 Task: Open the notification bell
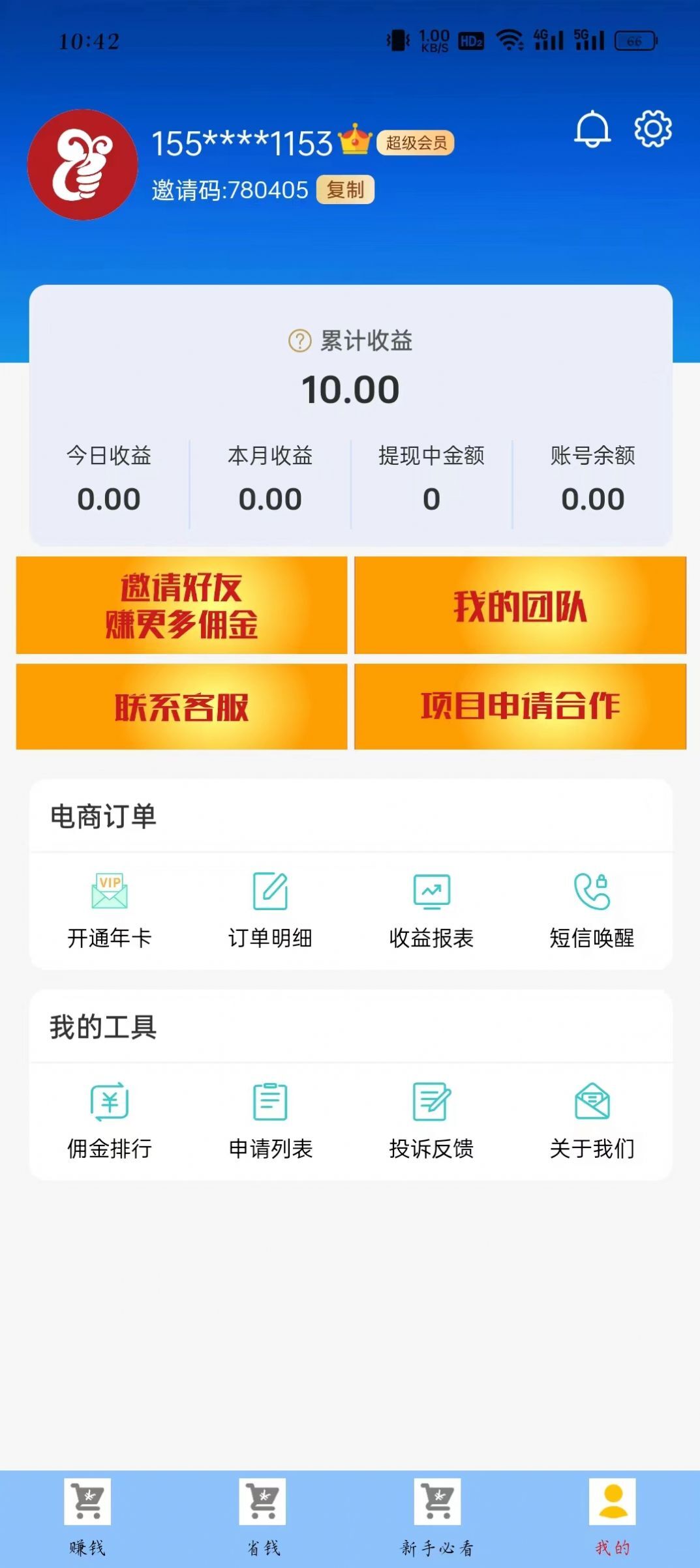(x=593, y=128)
